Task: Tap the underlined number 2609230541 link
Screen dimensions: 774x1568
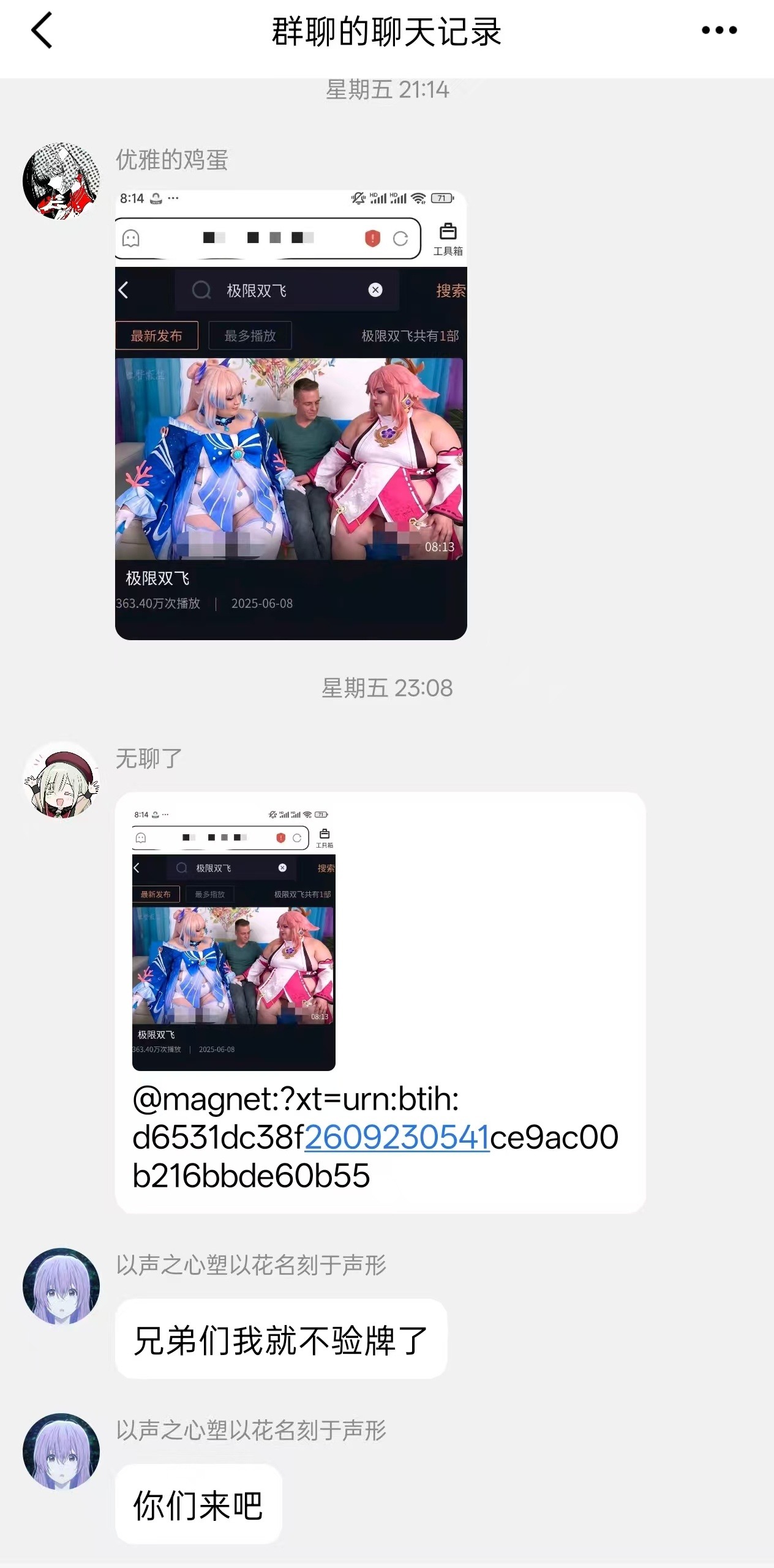Action: (x=397, y=1138)
